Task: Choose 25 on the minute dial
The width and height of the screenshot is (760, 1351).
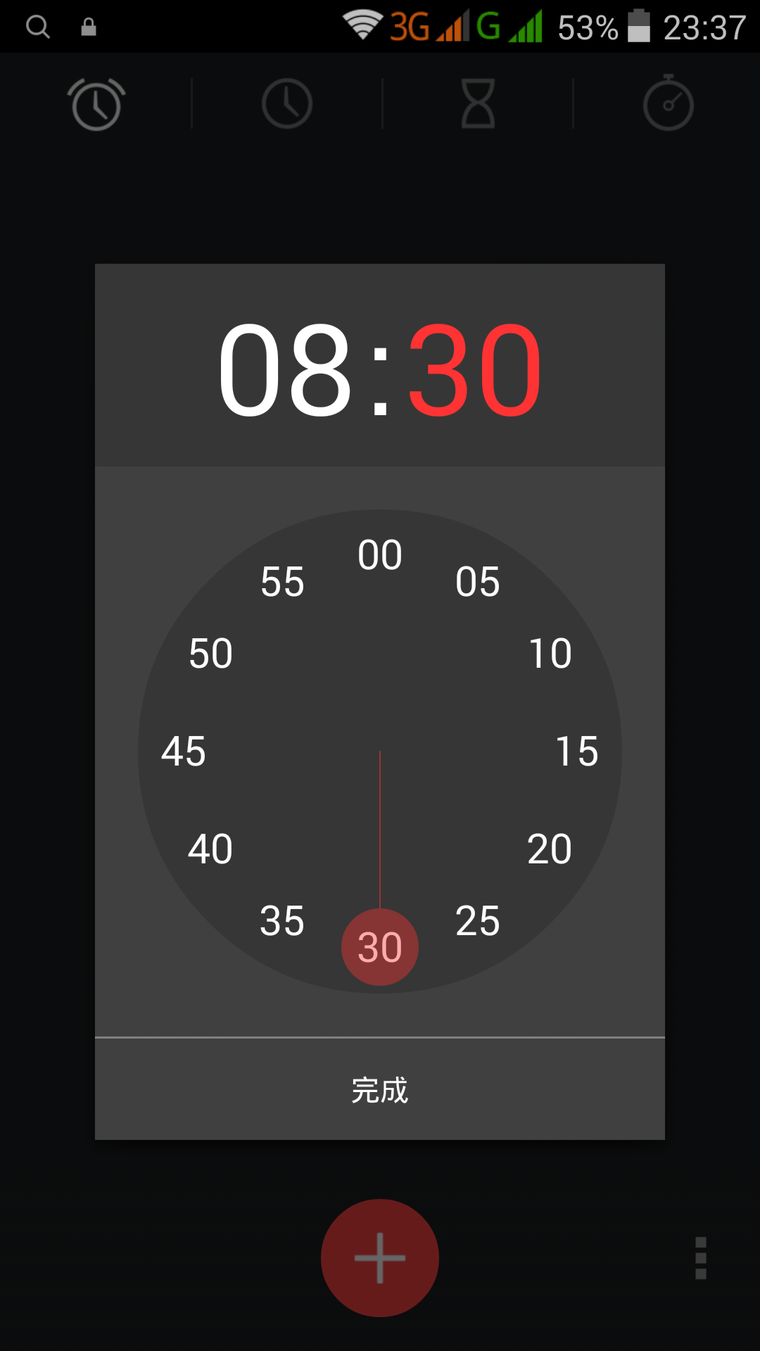Action: [x=478, y=921]
